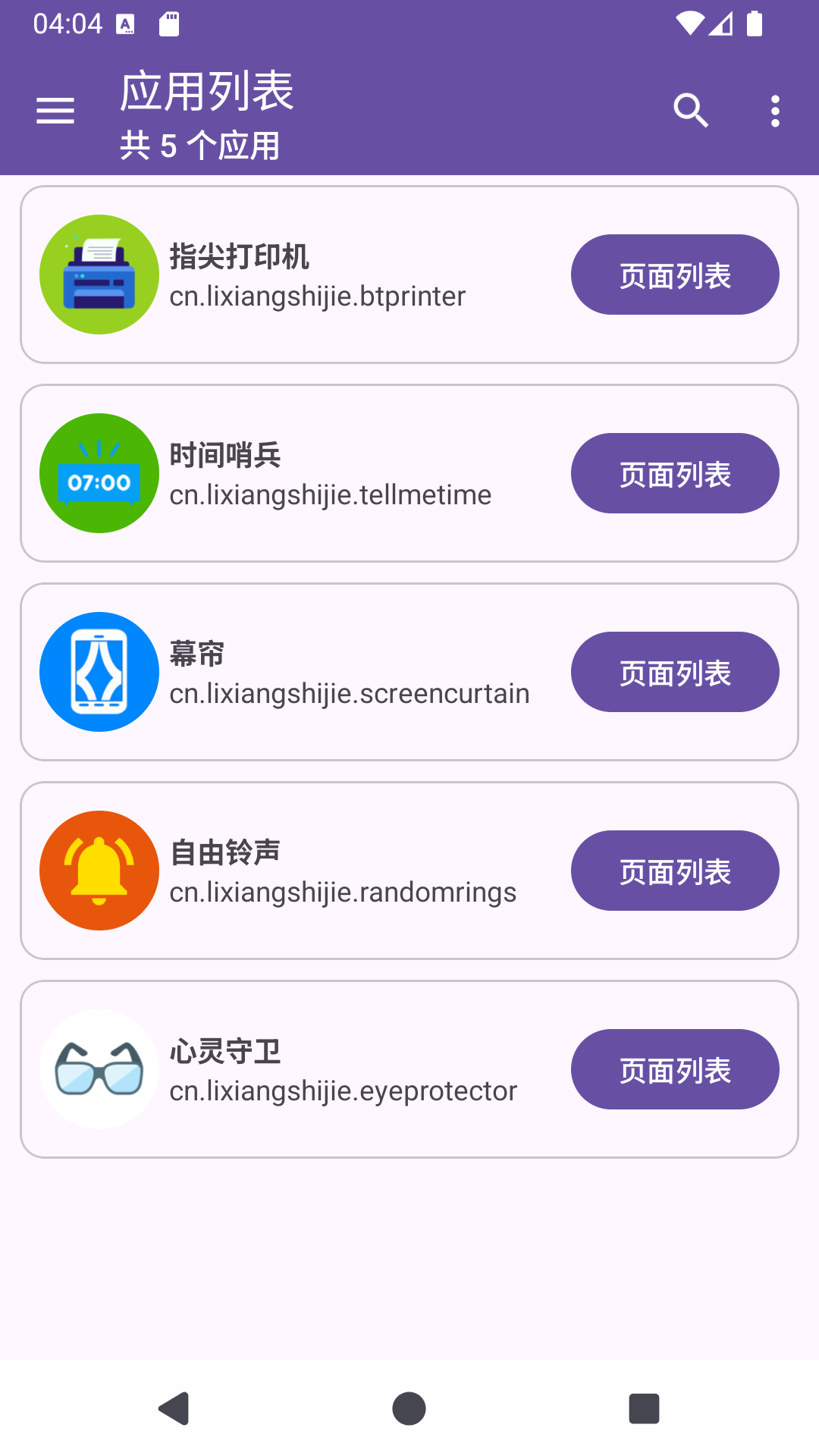This screenshot has height=1456, width=819.
Task: Tap the 时间哨兵 clock app icon
Action: pyautogui.click(x=99, y=472)
